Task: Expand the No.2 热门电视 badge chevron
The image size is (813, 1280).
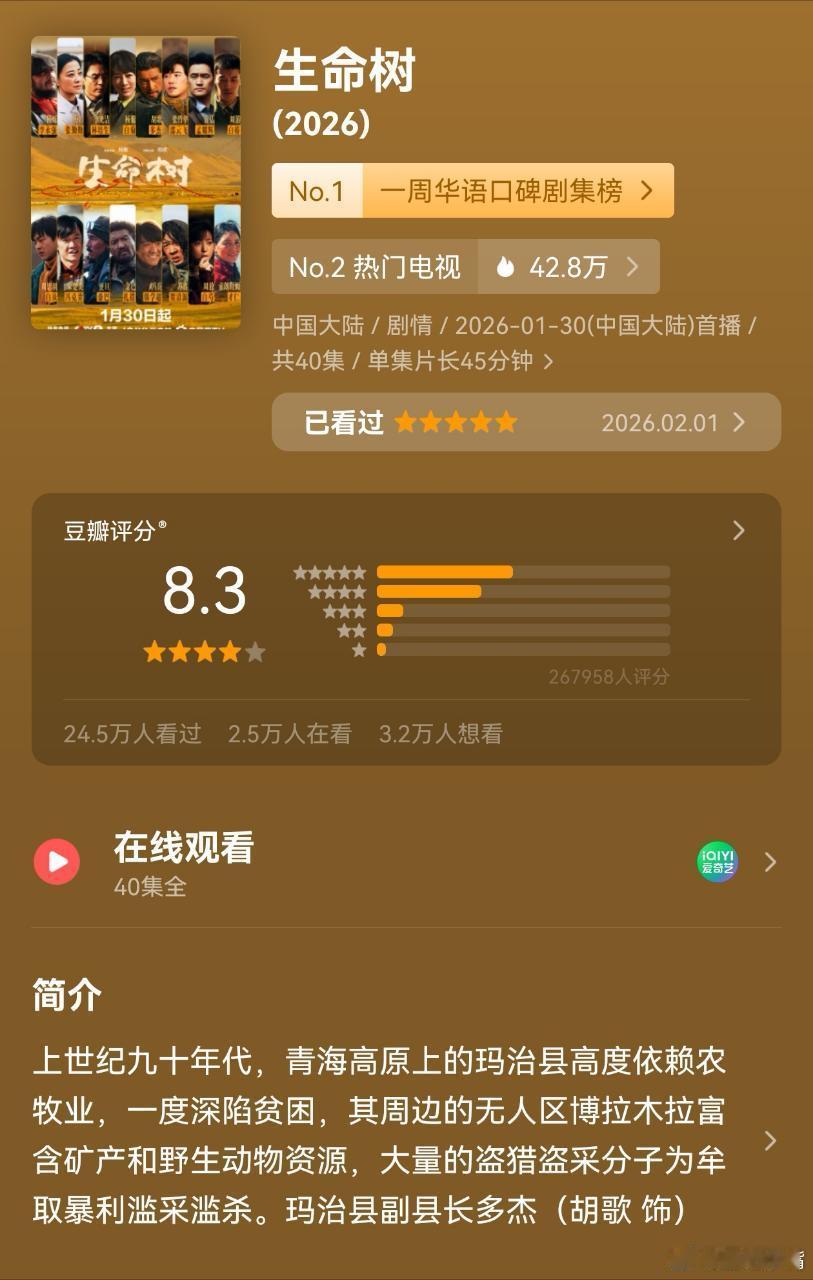Action: tap(632, 266)
